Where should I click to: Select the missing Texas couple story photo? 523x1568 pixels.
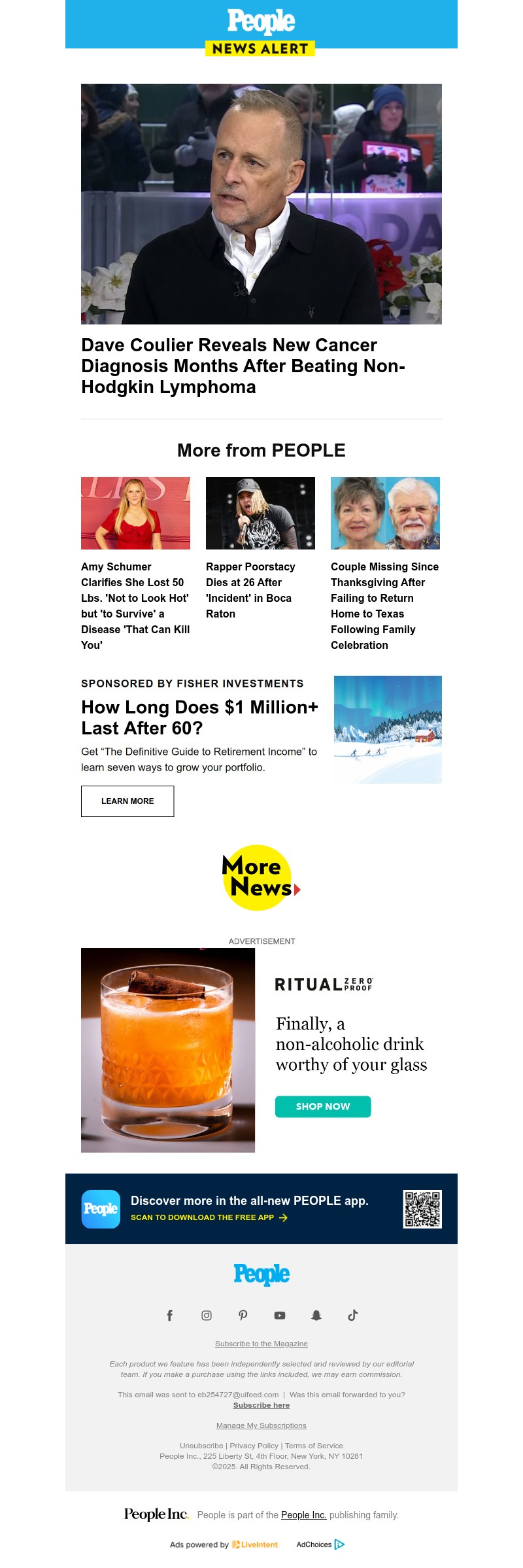tap(386, 512)
